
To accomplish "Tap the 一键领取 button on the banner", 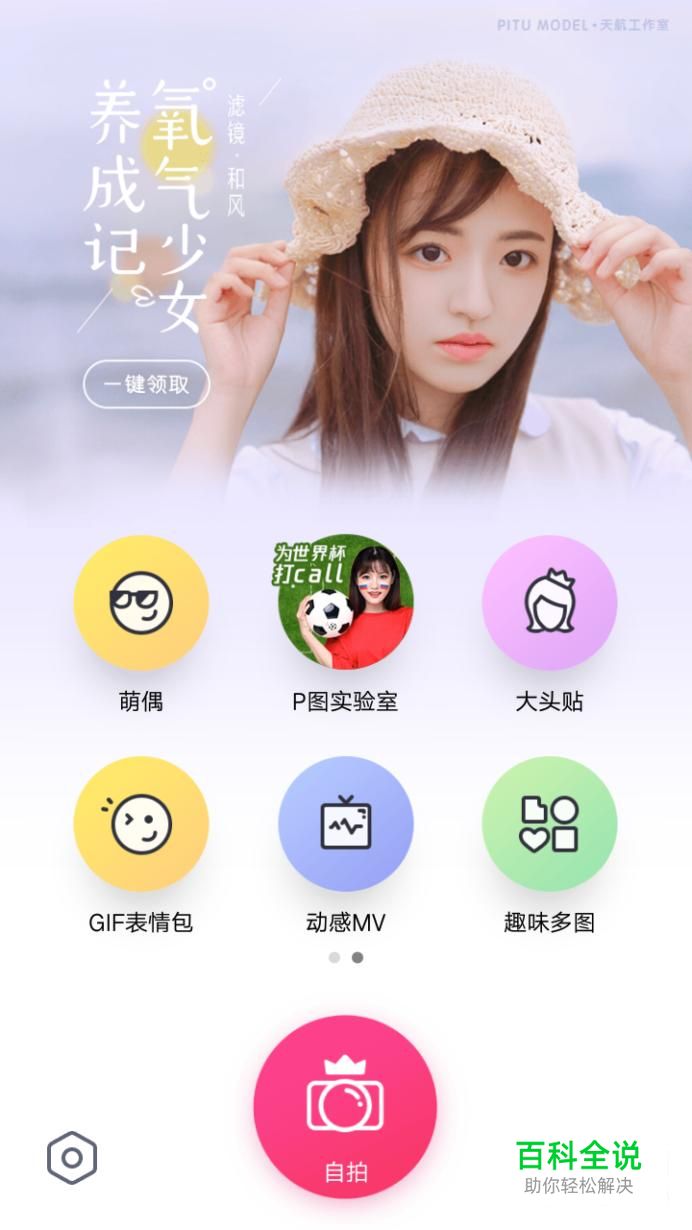I will [x=146, y=384].
